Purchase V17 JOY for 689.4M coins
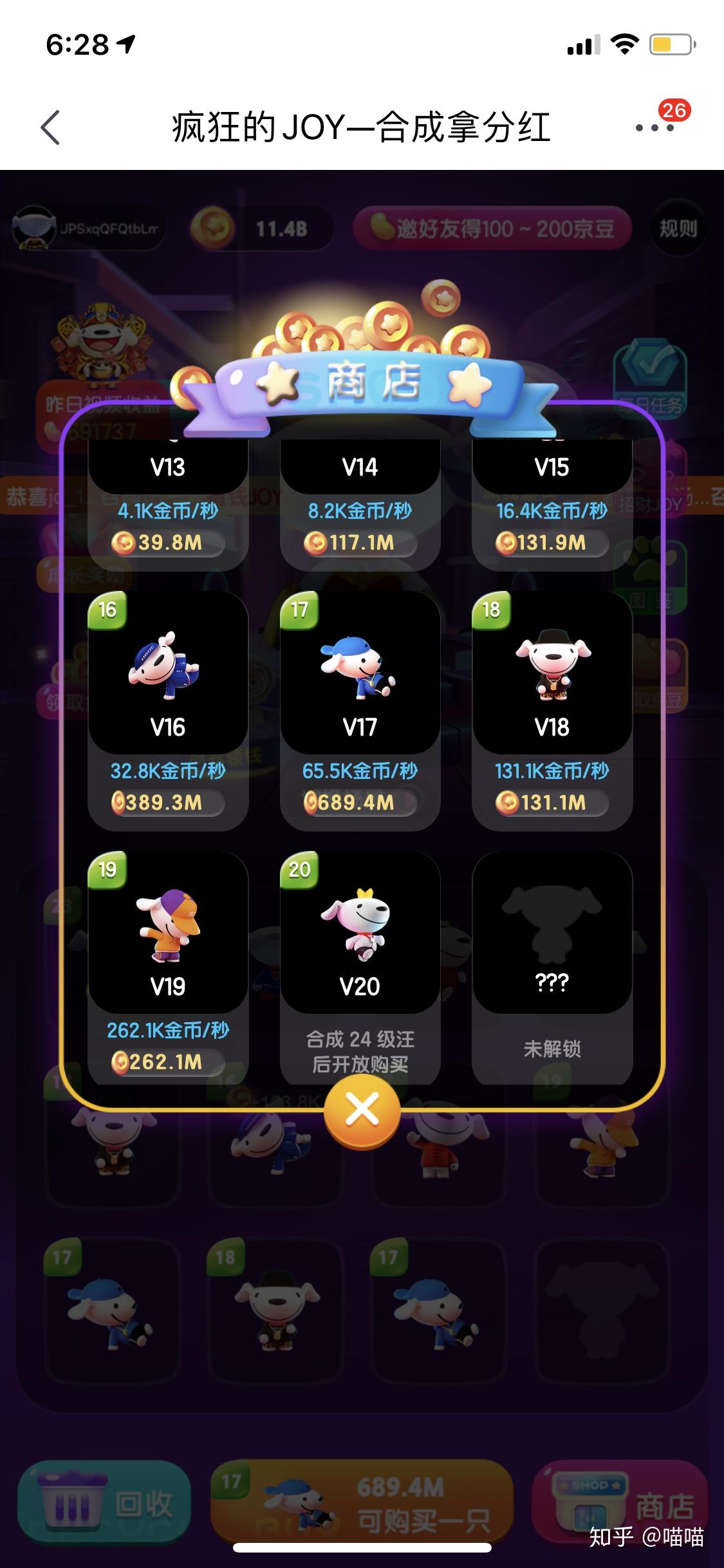The width and height of the screenshot is (724, 1568). click(360, 803)
